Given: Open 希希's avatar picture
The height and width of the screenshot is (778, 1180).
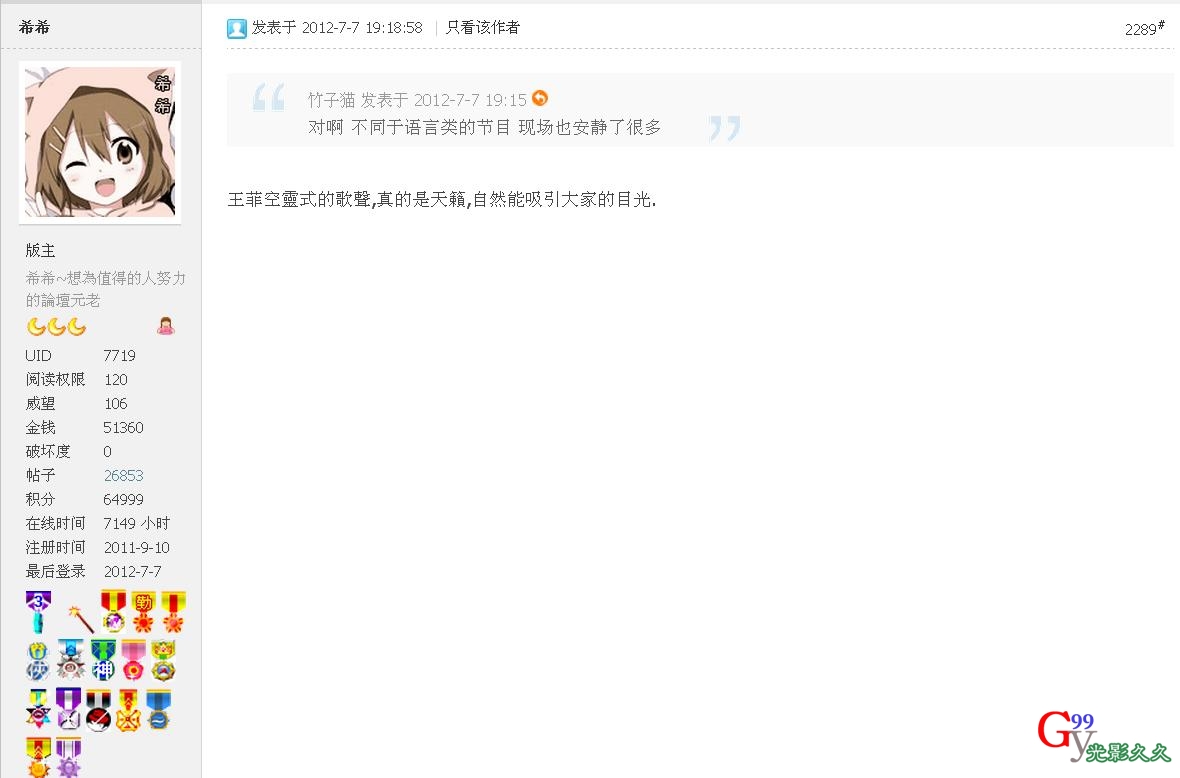Looking at the screenshot, I should 99,142.
